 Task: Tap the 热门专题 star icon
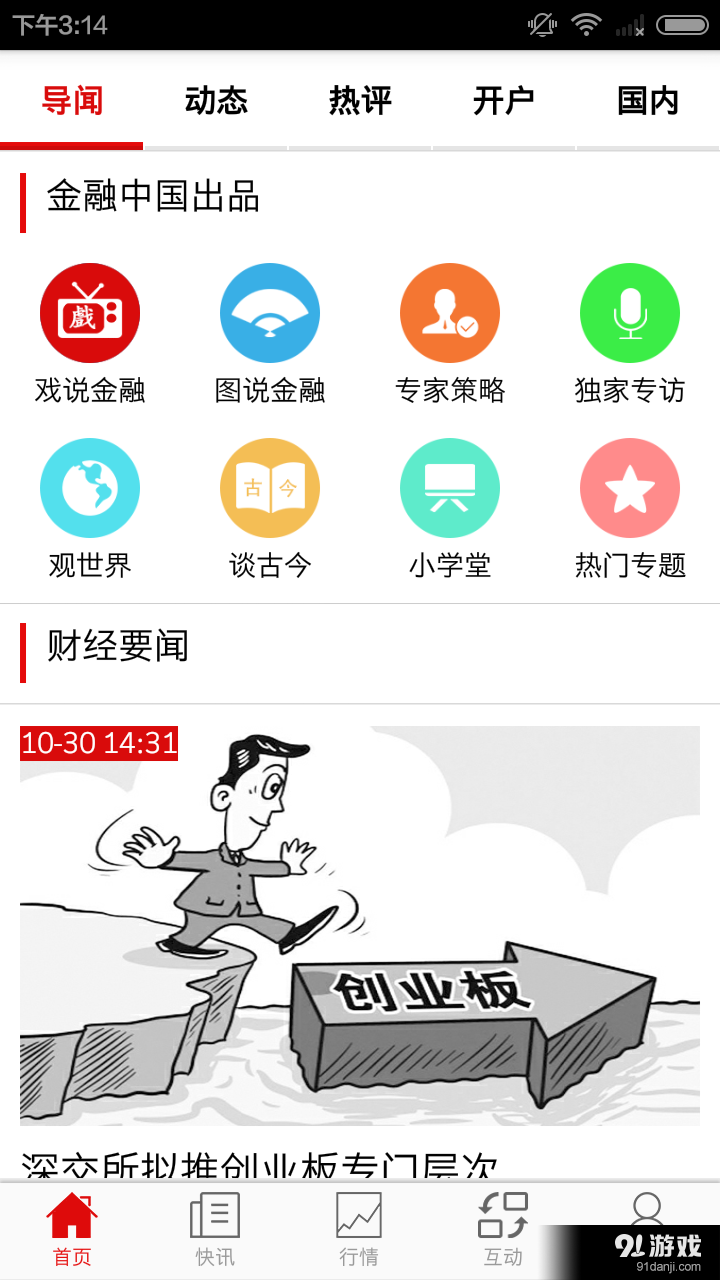(x=630, y=488)
